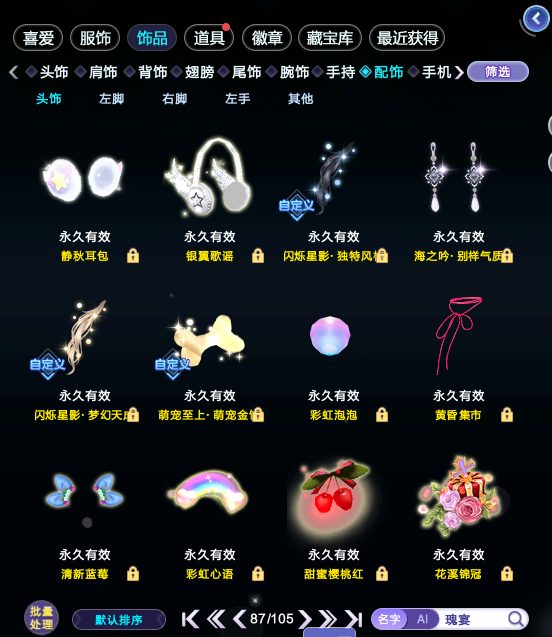This screenshot has width=552, height=637.
Task: Open the 筛选 filter button
Action: tap(498, 72)
